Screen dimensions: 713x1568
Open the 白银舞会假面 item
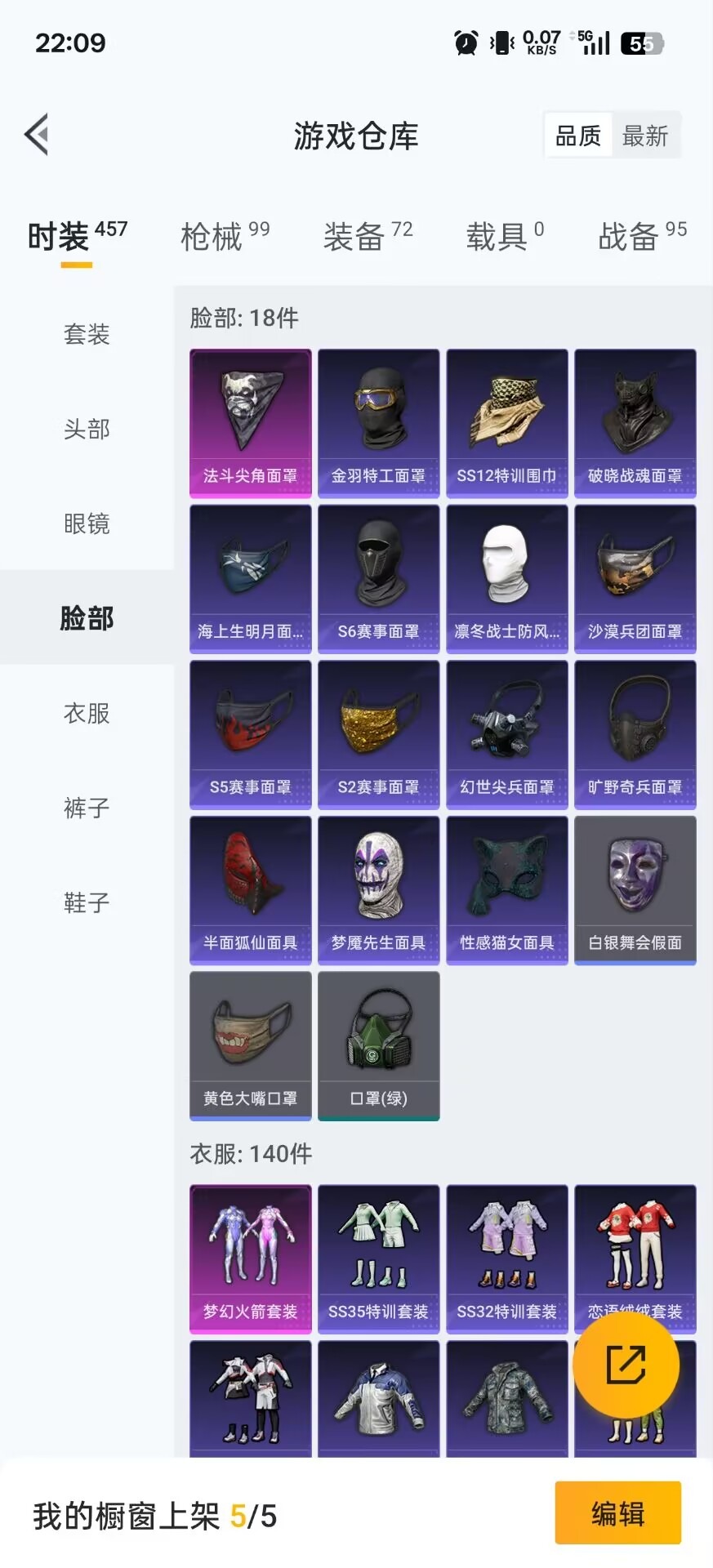[x=635, y=889]
